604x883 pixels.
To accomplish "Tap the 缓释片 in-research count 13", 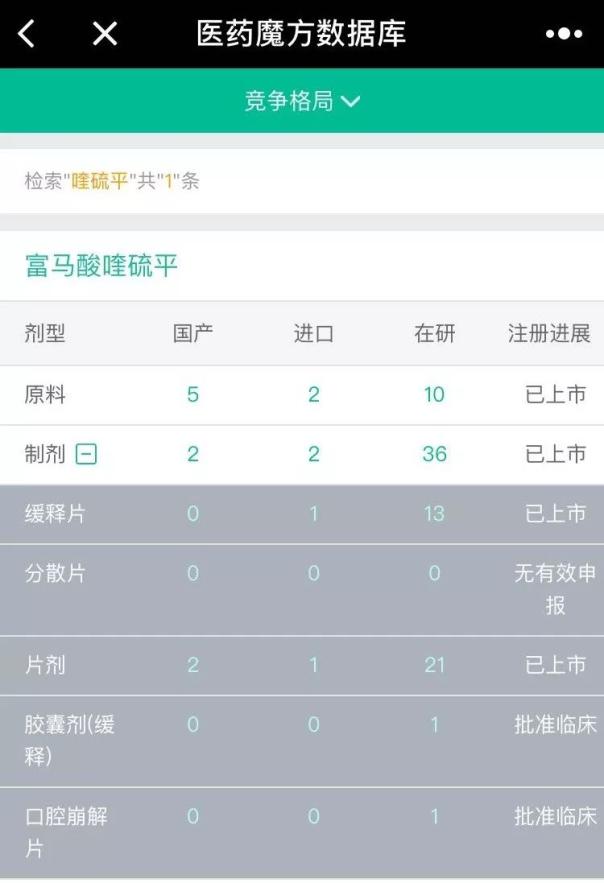I will coord(434,514).
